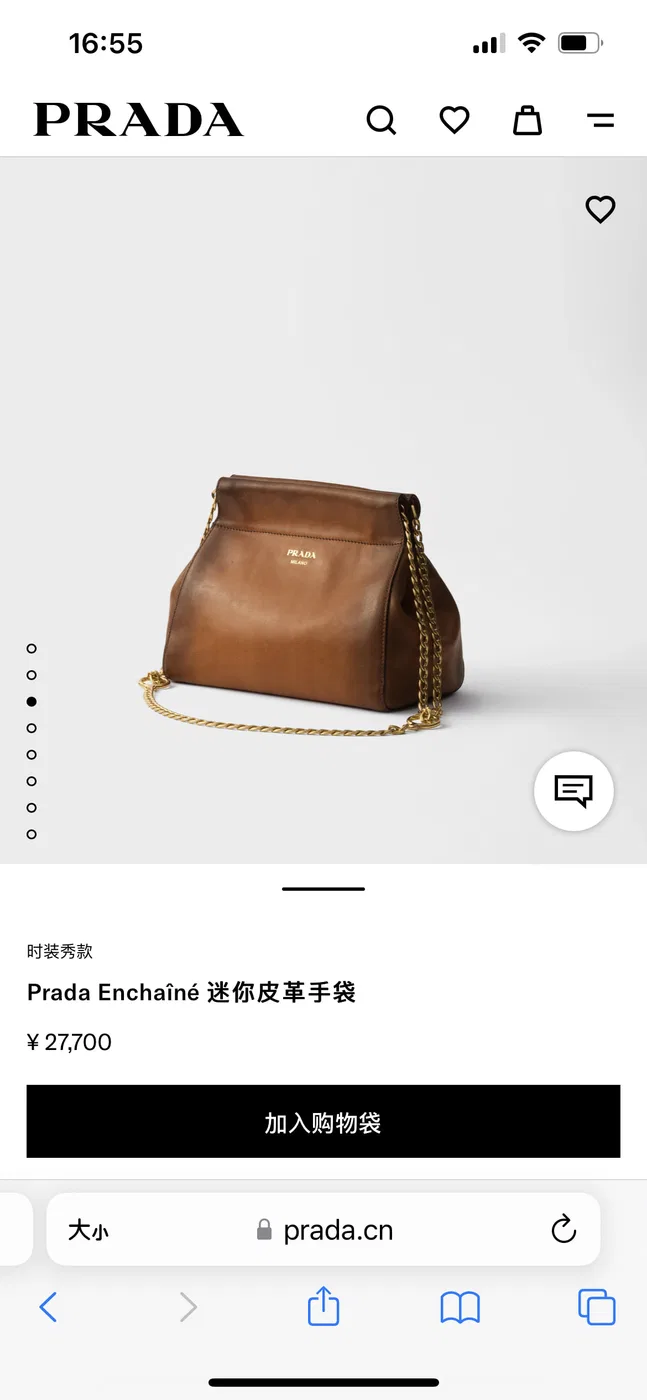Select the first image page indicator dot
This screenshot has height=1400, width=647.
(x=32, y=649)
